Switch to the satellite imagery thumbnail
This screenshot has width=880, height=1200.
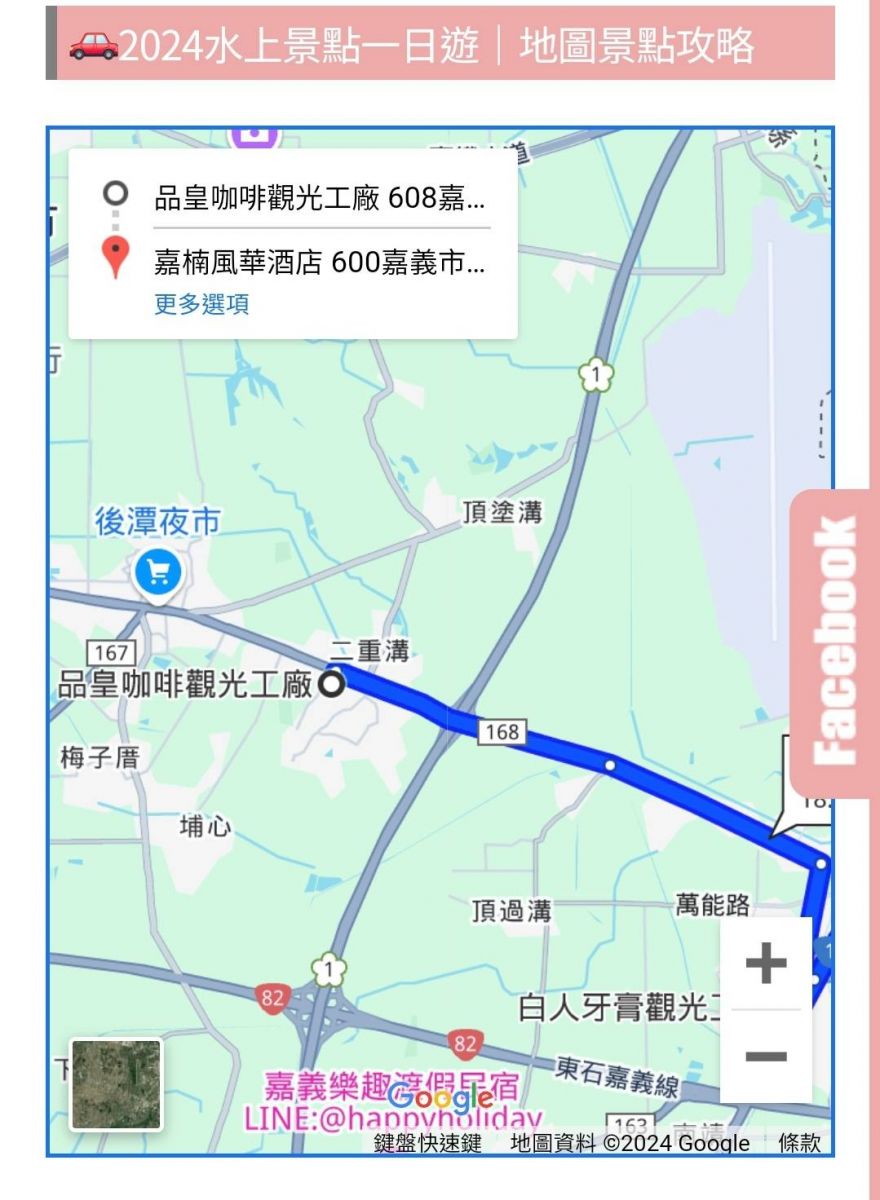pos(116,1084)
